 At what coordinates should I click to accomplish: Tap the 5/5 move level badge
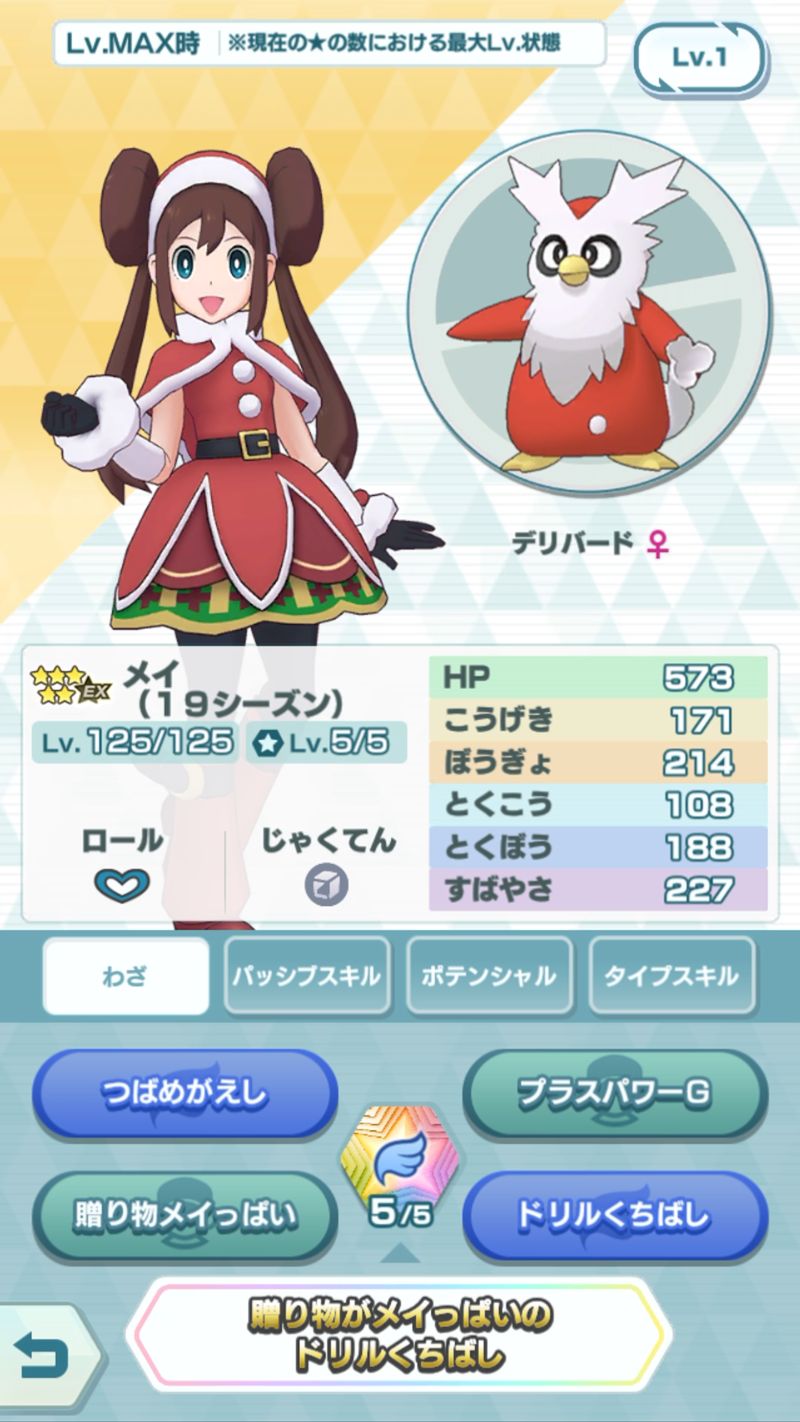point(400,1168)
